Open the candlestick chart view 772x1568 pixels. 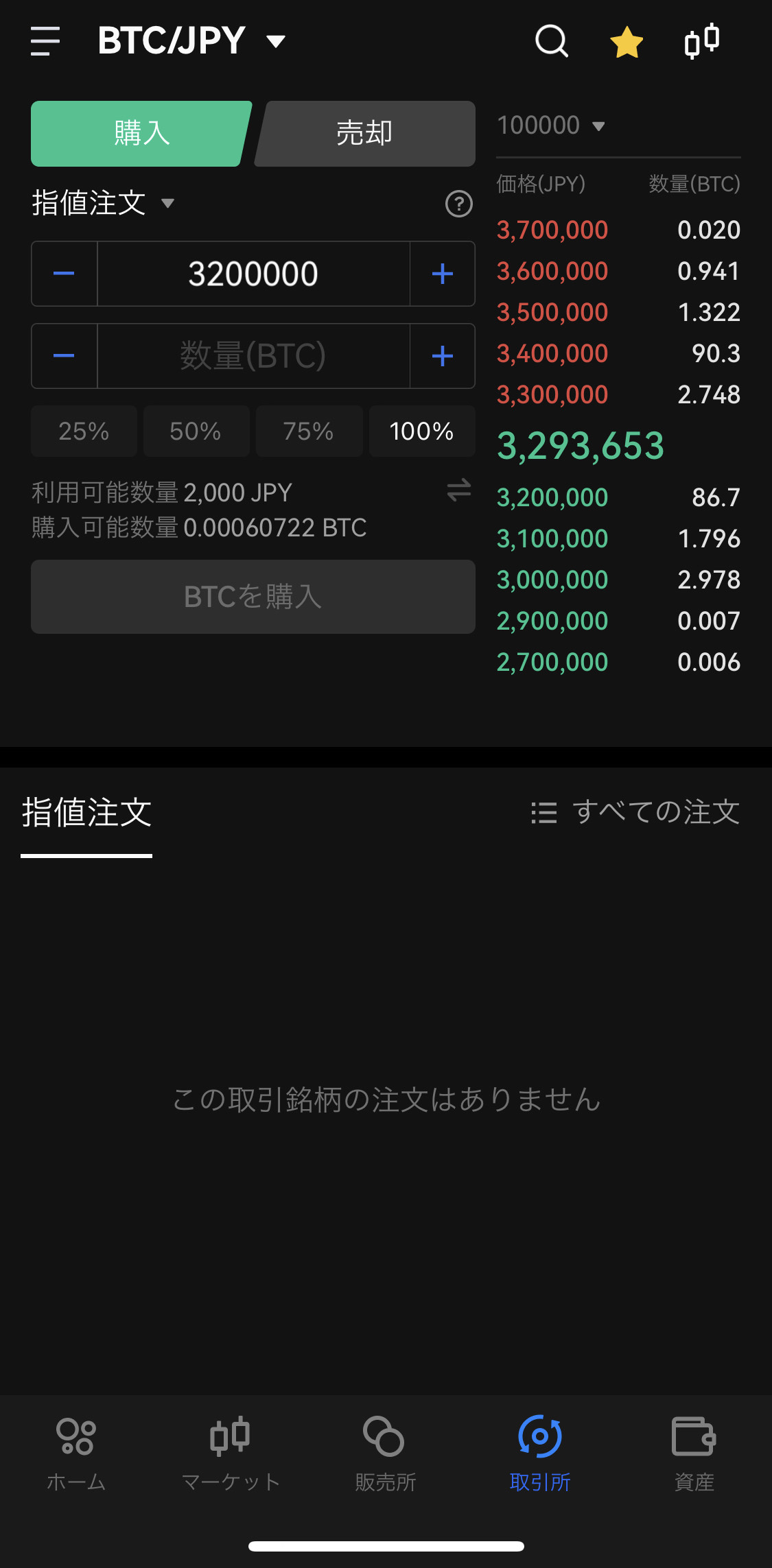702,41
